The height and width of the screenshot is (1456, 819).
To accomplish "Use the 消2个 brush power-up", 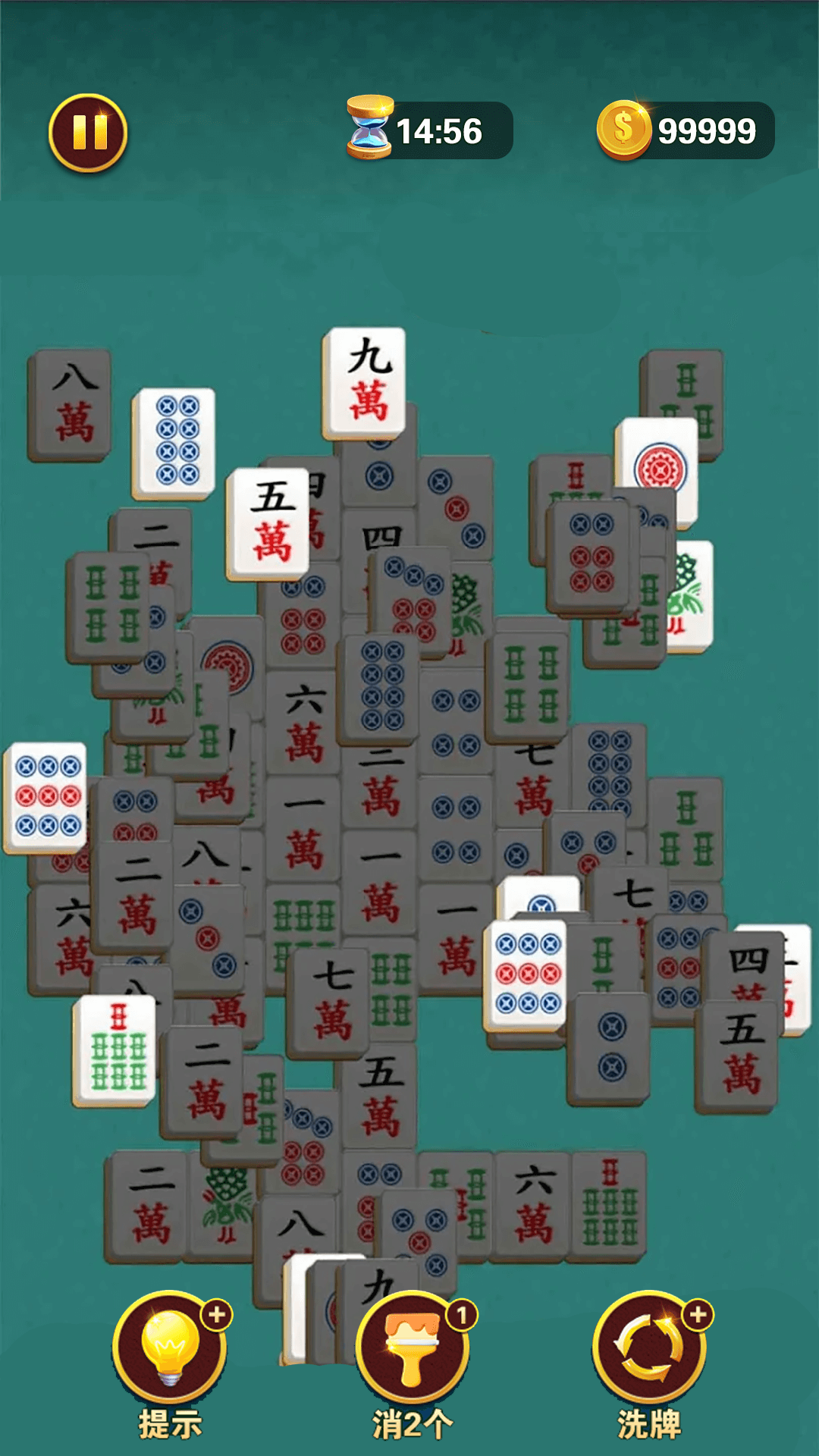I will [413, 1348].
